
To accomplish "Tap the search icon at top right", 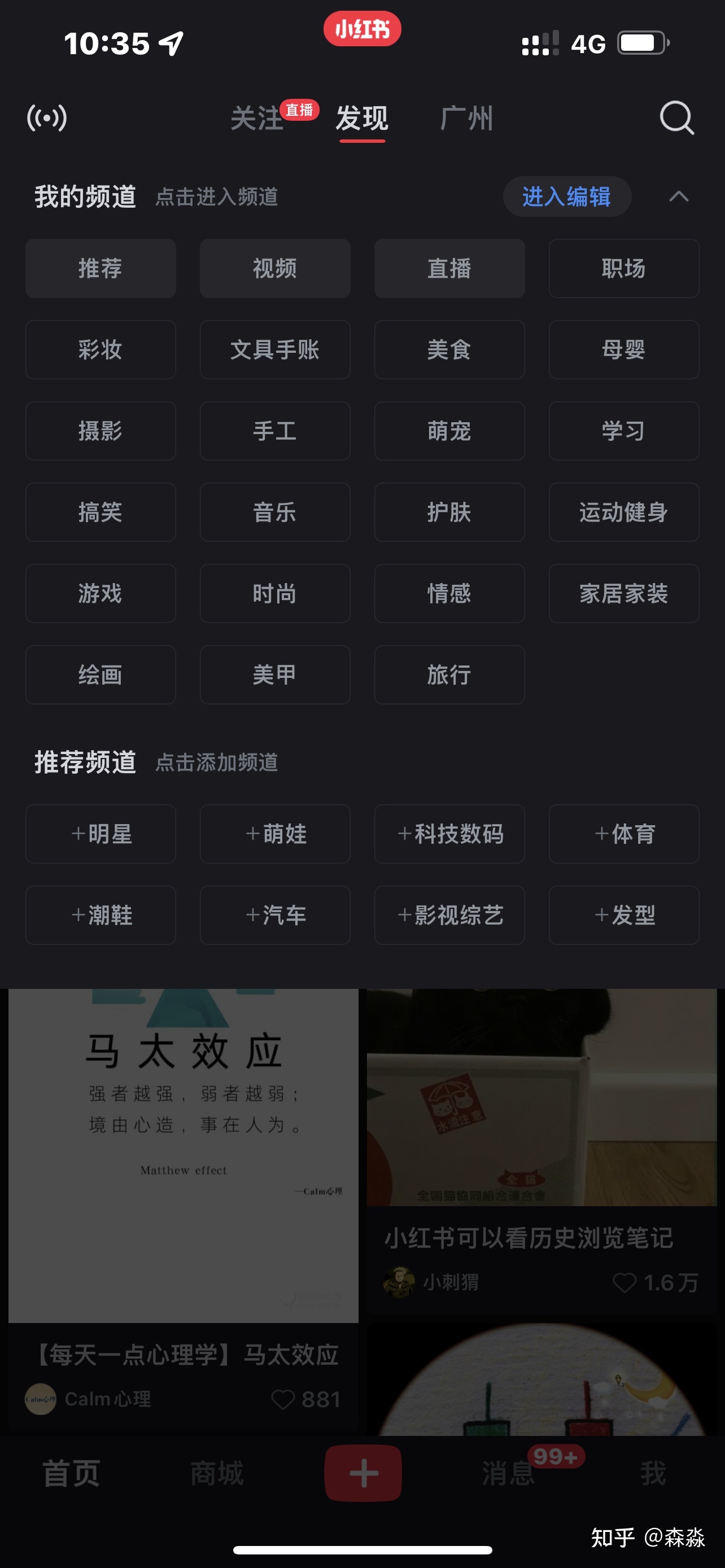I will (676, 117).
